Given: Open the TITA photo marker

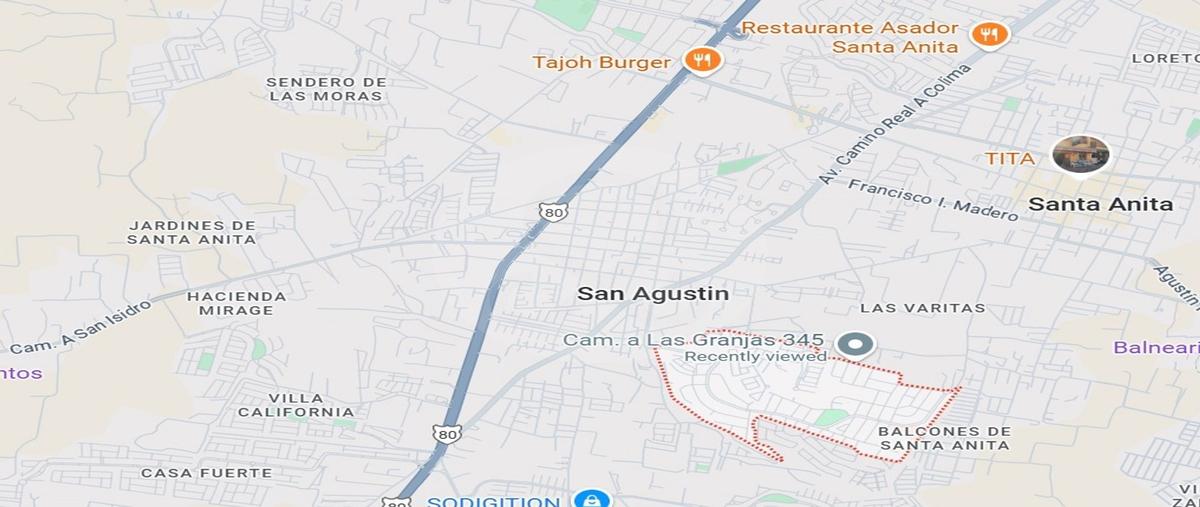Looking at the screenshot, I should click(x=1081, y=155).
